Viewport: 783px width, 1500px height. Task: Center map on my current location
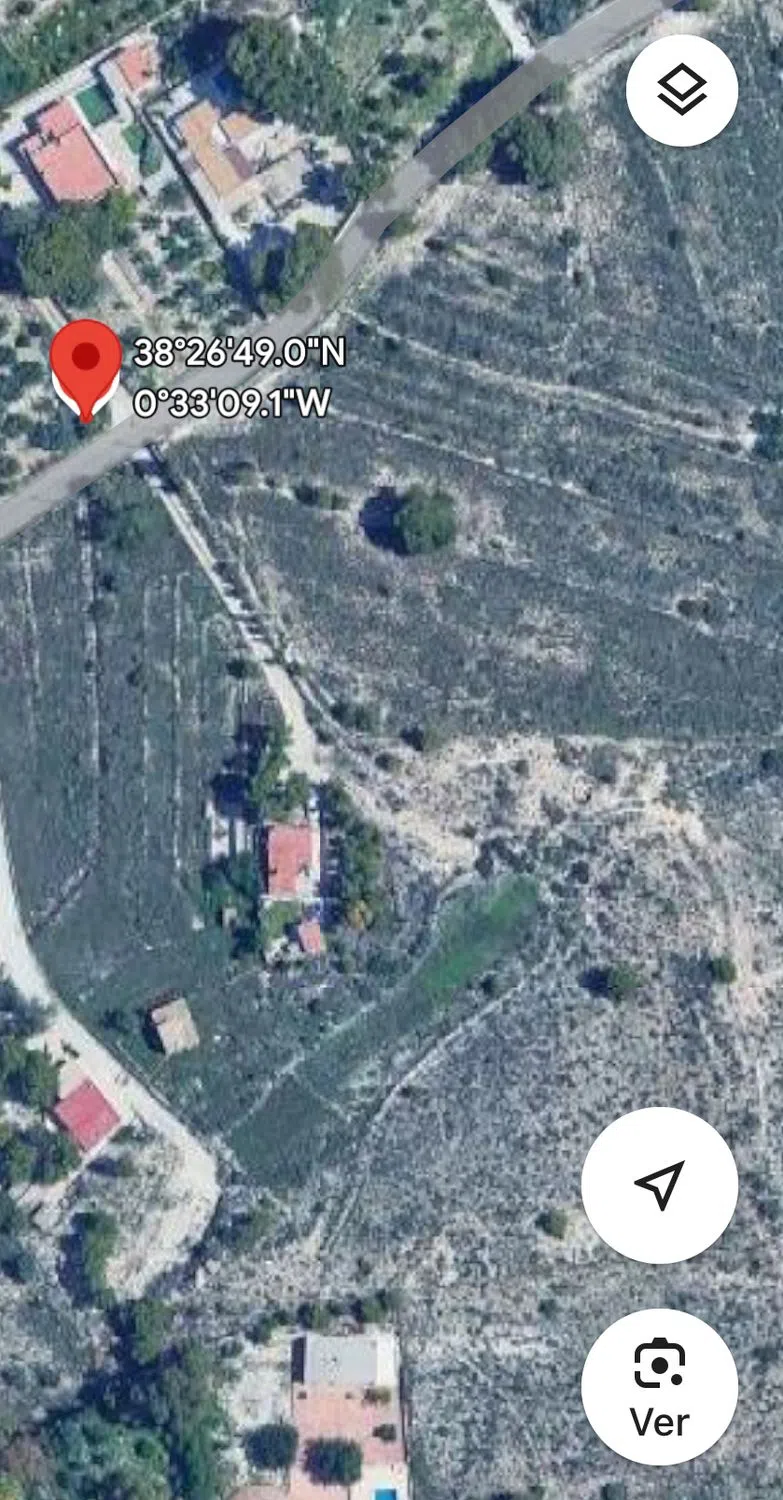659,1185
